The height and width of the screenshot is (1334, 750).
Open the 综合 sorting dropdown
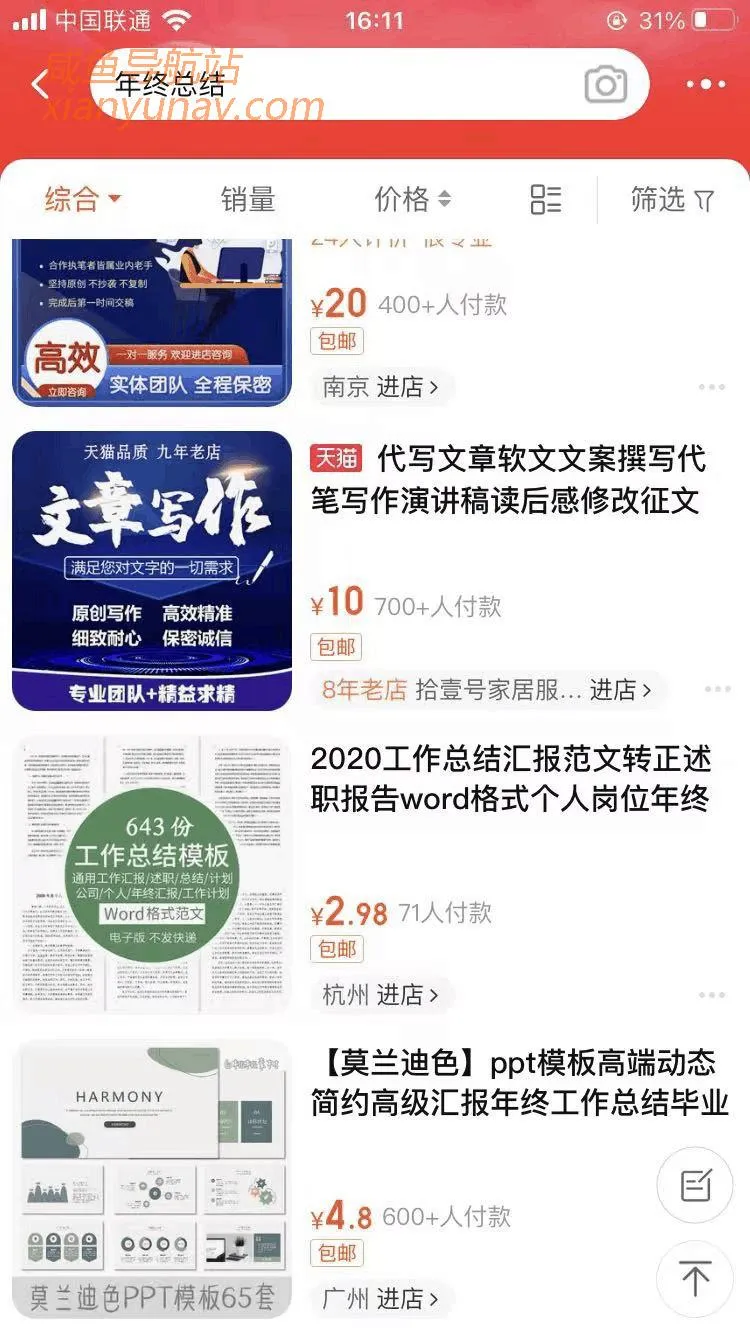pyautogui.click(x=81, y=200)
